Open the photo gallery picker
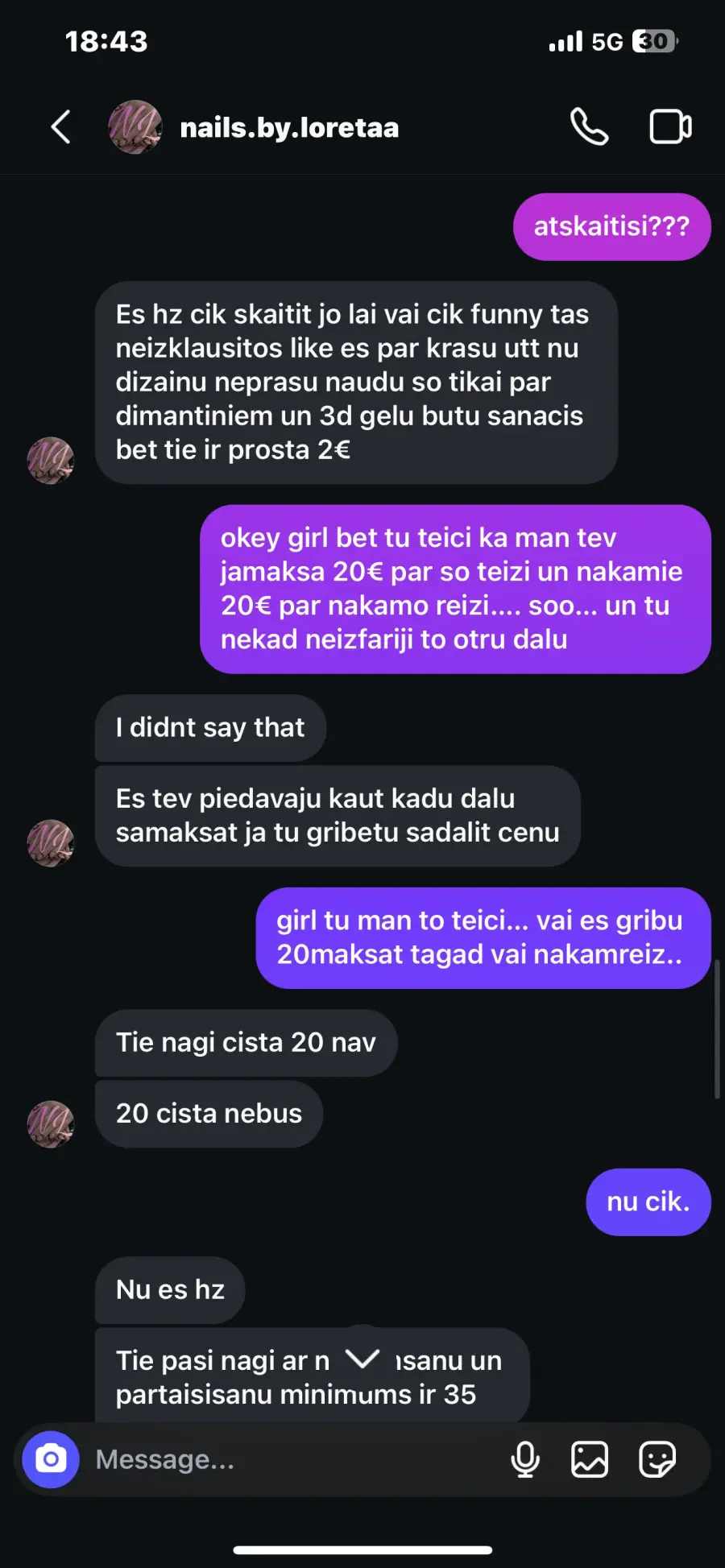The image size is (725, 1568). click(590, 1459)
